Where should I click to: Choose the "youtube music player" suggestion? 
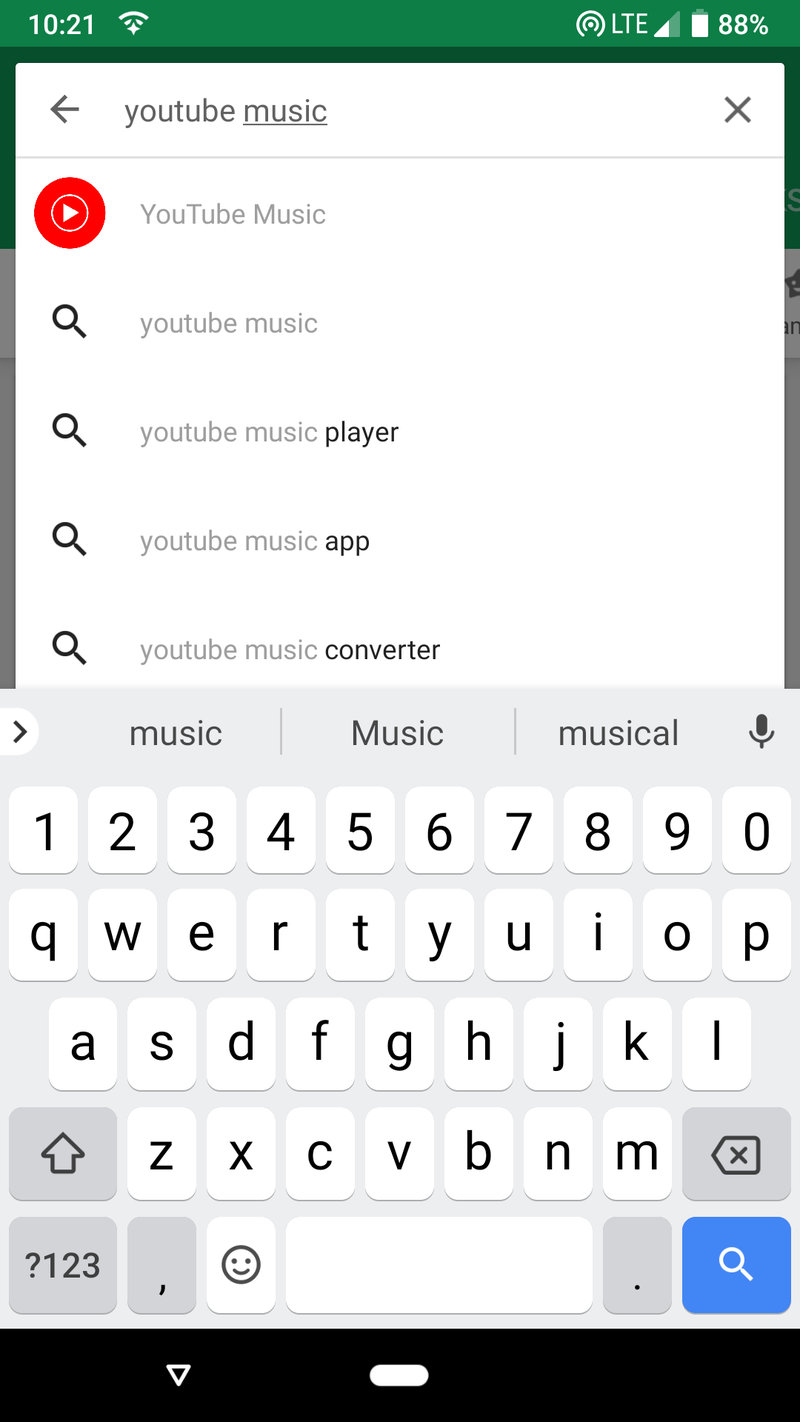point(269,431)
